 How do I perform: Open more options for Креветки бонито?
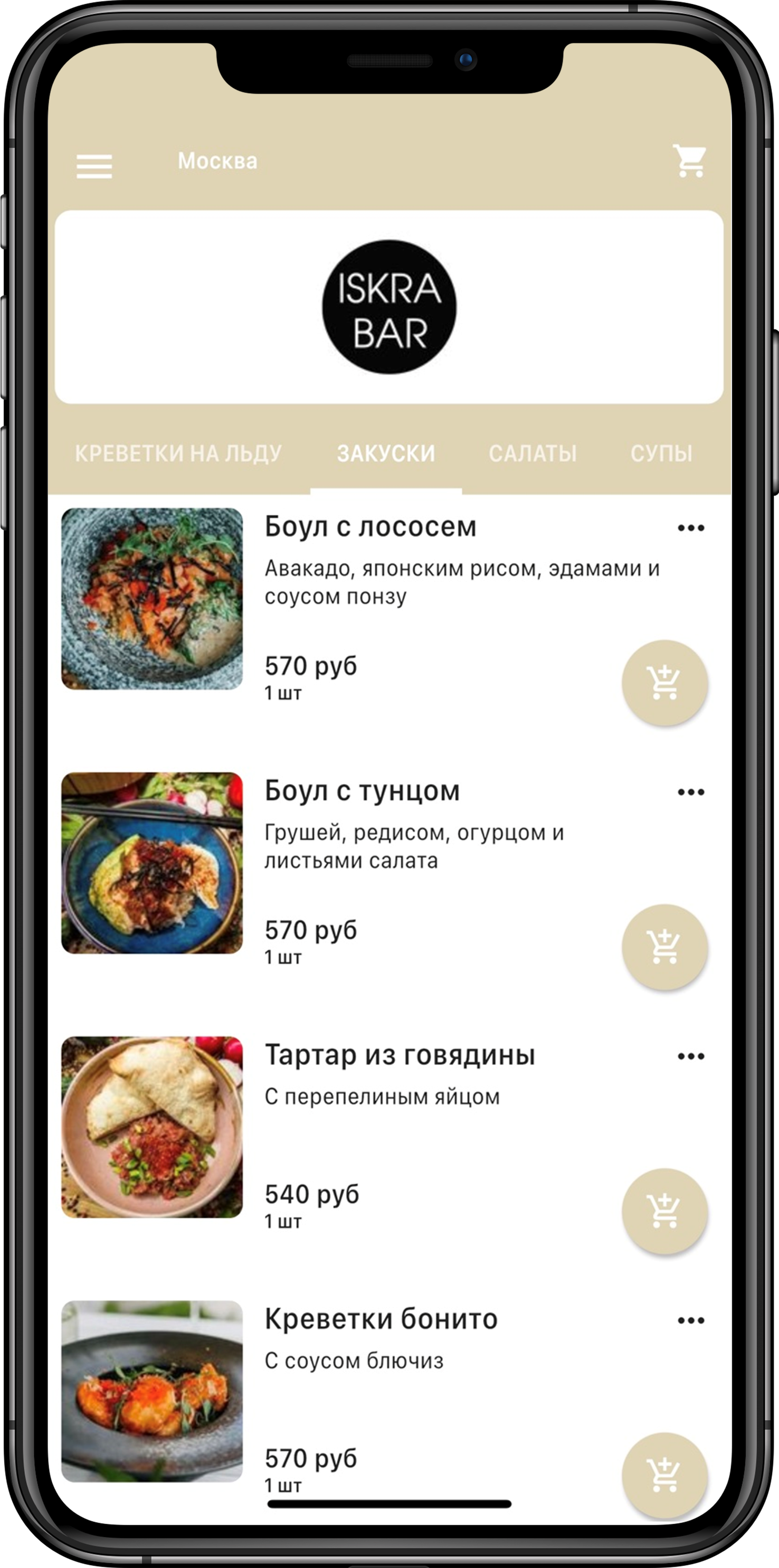click(691, 1320)
